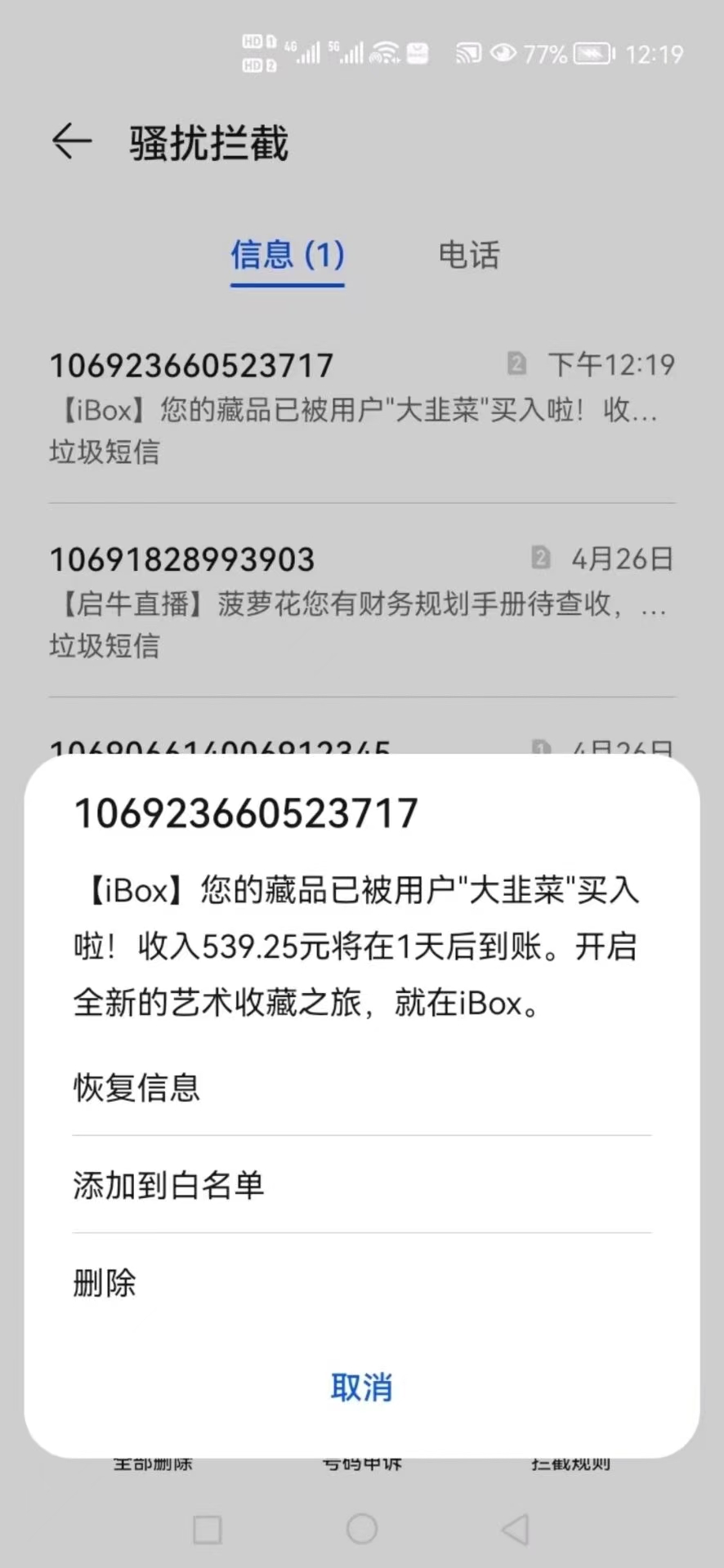
Task: Select 添加到白名单 option
Action: [x=169, y=1185]
